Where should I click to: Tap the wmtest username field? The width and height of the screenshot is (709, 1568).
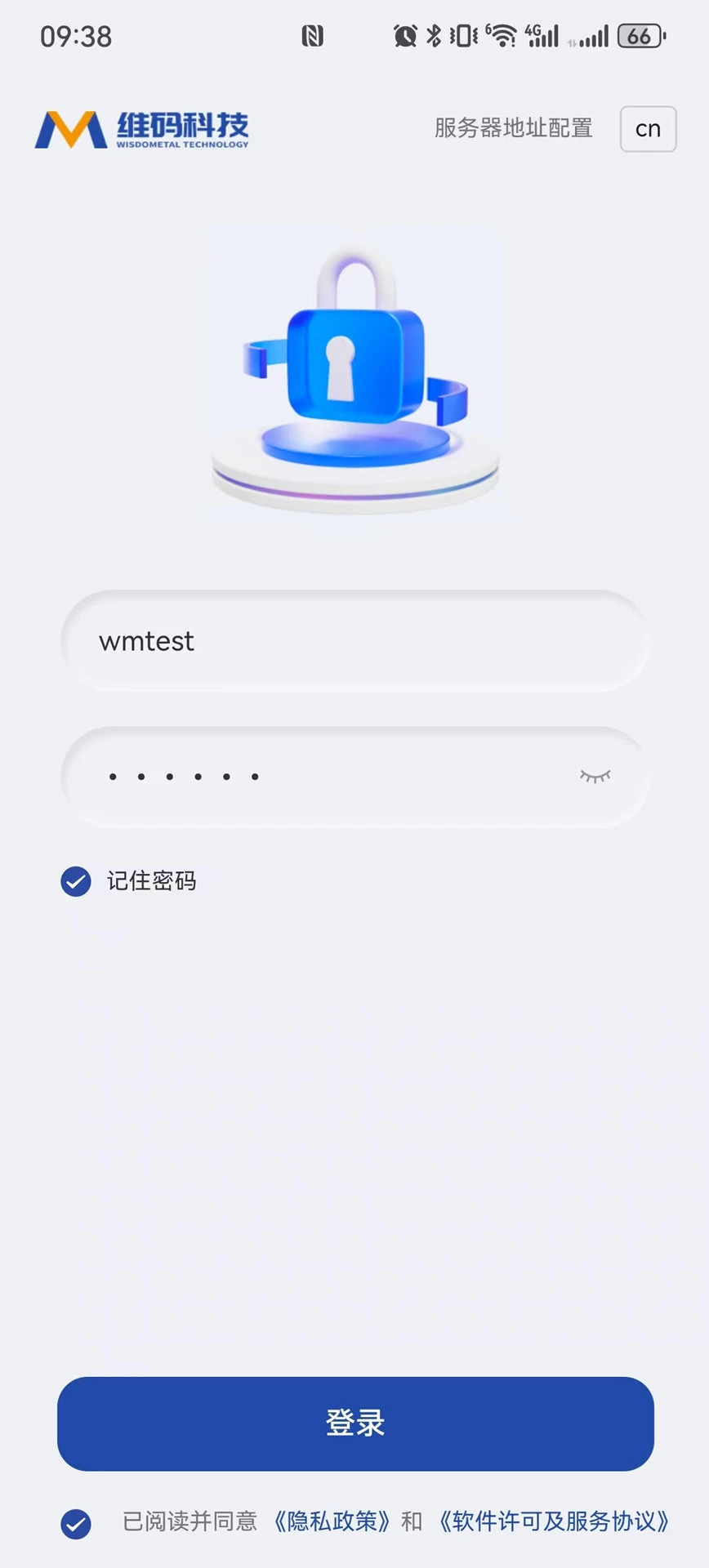(x=354, y=641)
